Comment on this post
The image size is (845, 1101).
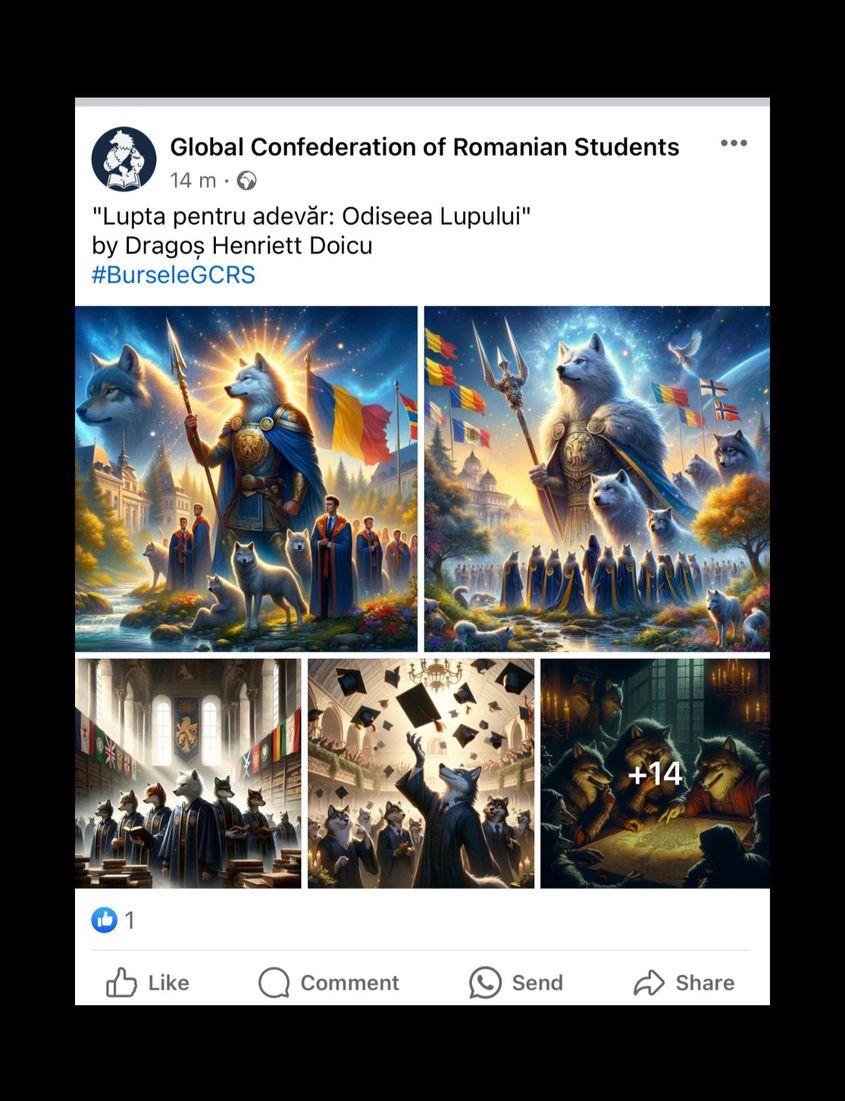pos(329,983)
